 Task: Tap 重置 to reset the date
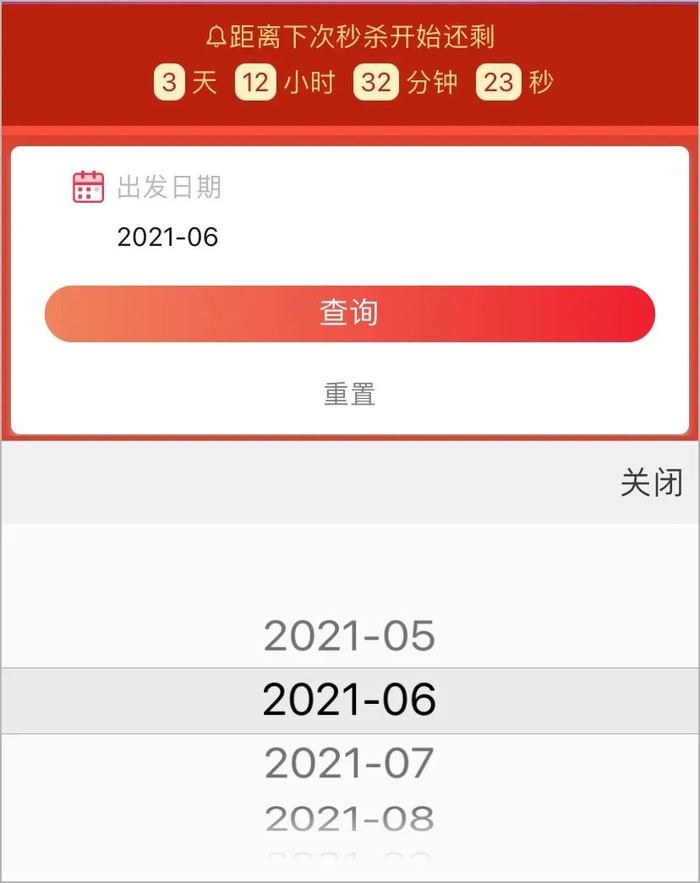349,394
